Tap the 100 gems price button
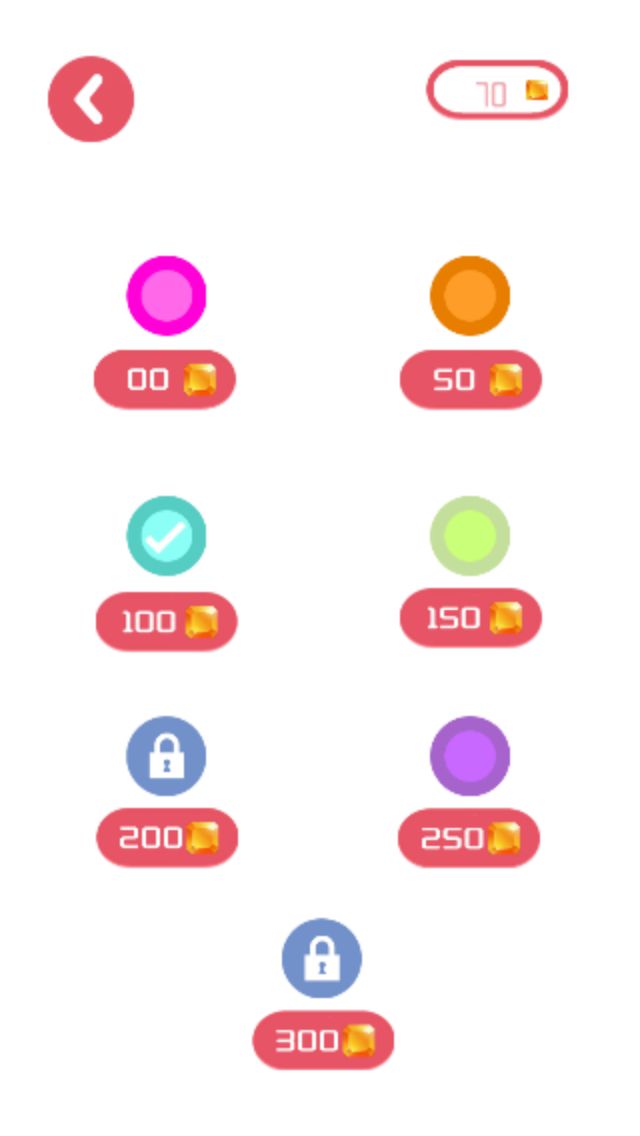The height and width of the screenshot is (1136, 640). coord(166,621)
